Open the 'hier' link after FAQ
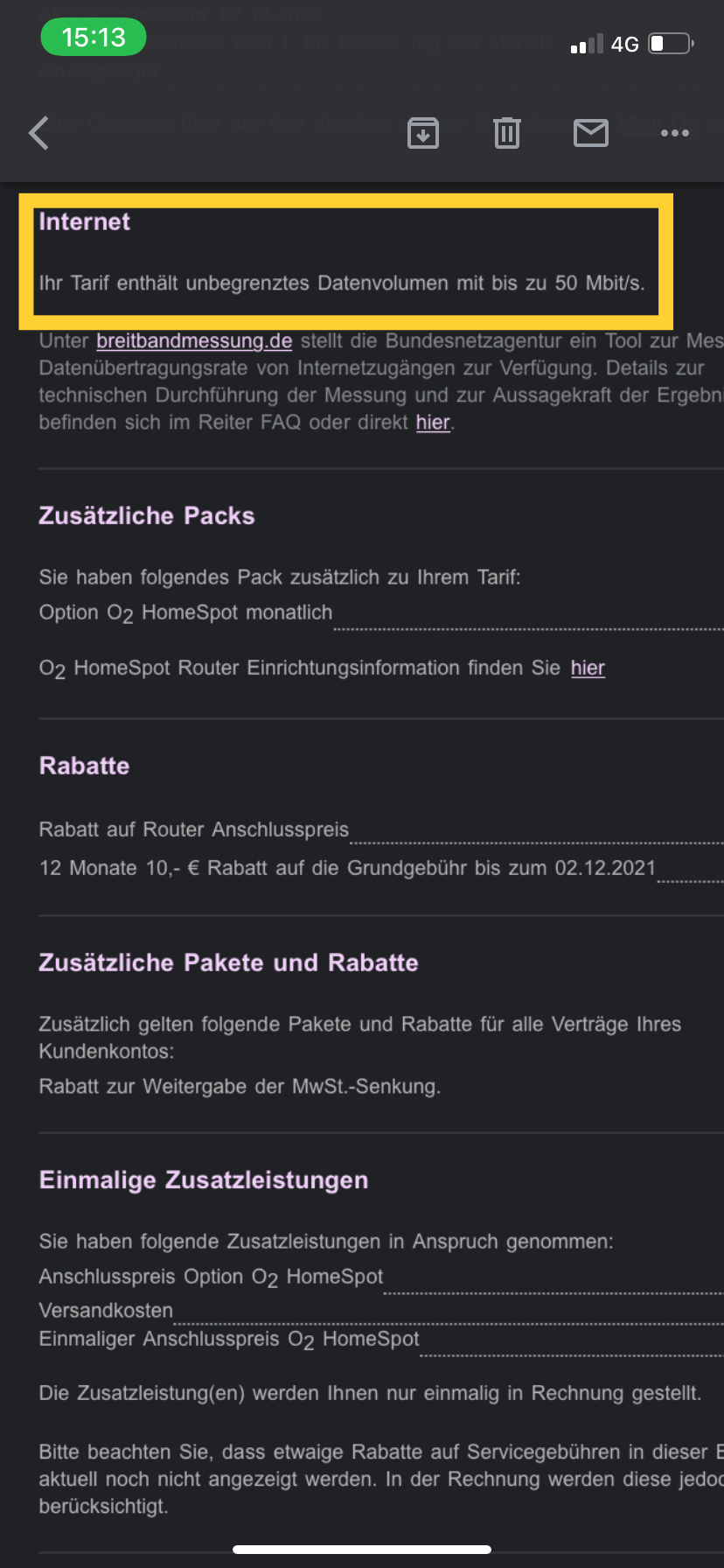This screenshot has width=724, height=1568. pos(433,422)
